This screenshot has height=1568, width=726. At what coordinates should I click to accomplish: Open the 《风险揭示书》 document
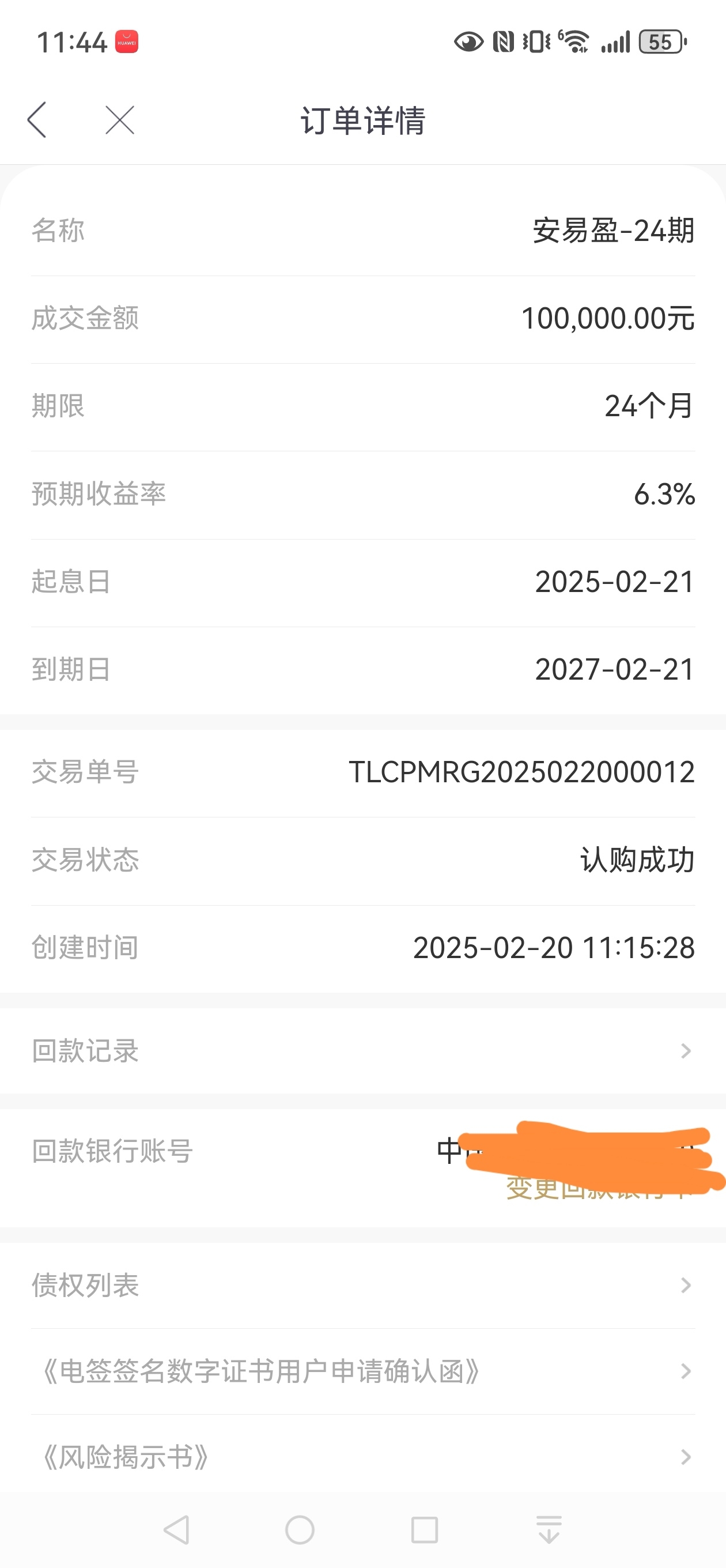click(362, 1457)
